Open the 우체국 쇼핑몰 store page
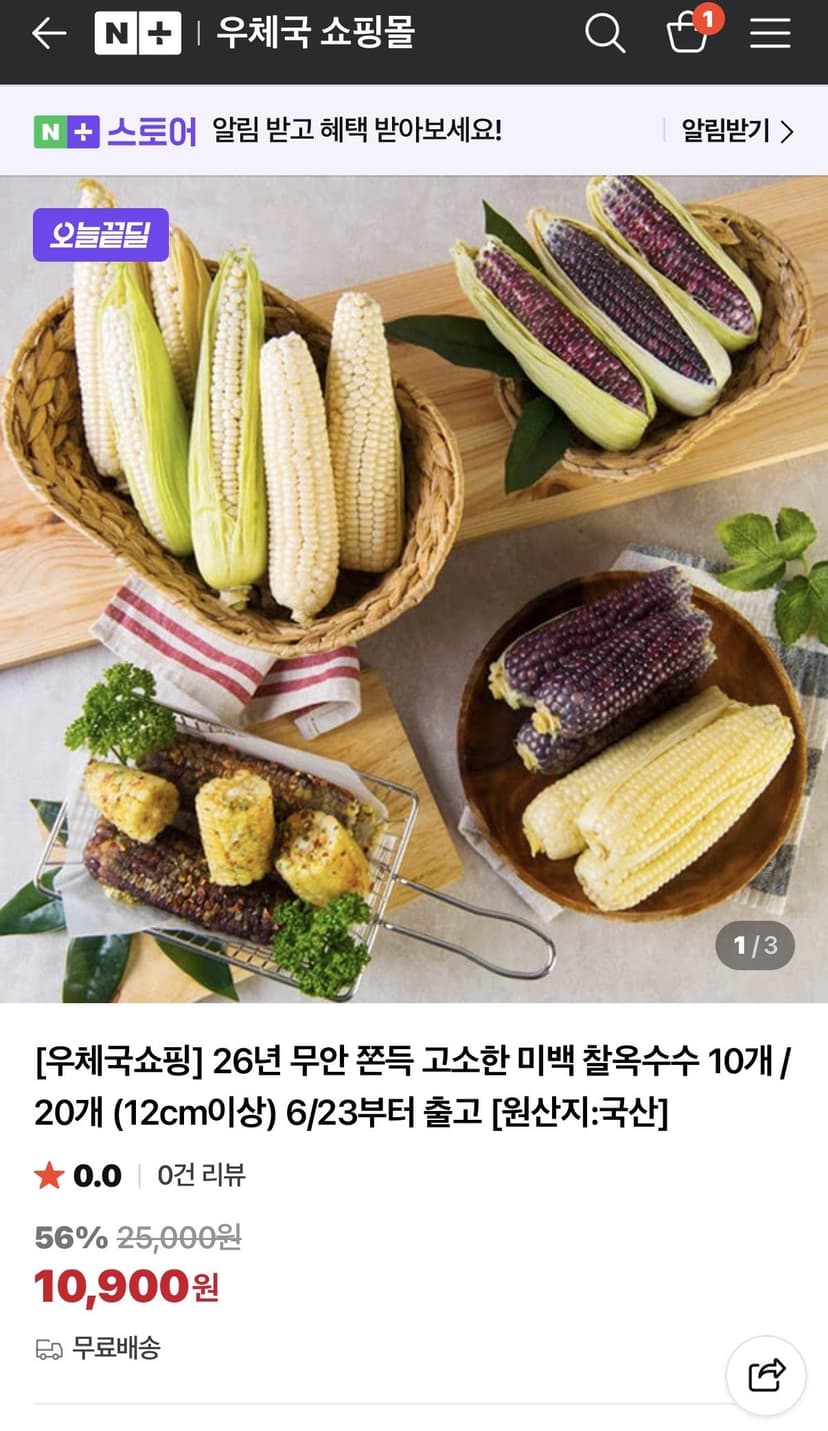828x1431 pixels. pyautogui.click(x=315, y=34)
